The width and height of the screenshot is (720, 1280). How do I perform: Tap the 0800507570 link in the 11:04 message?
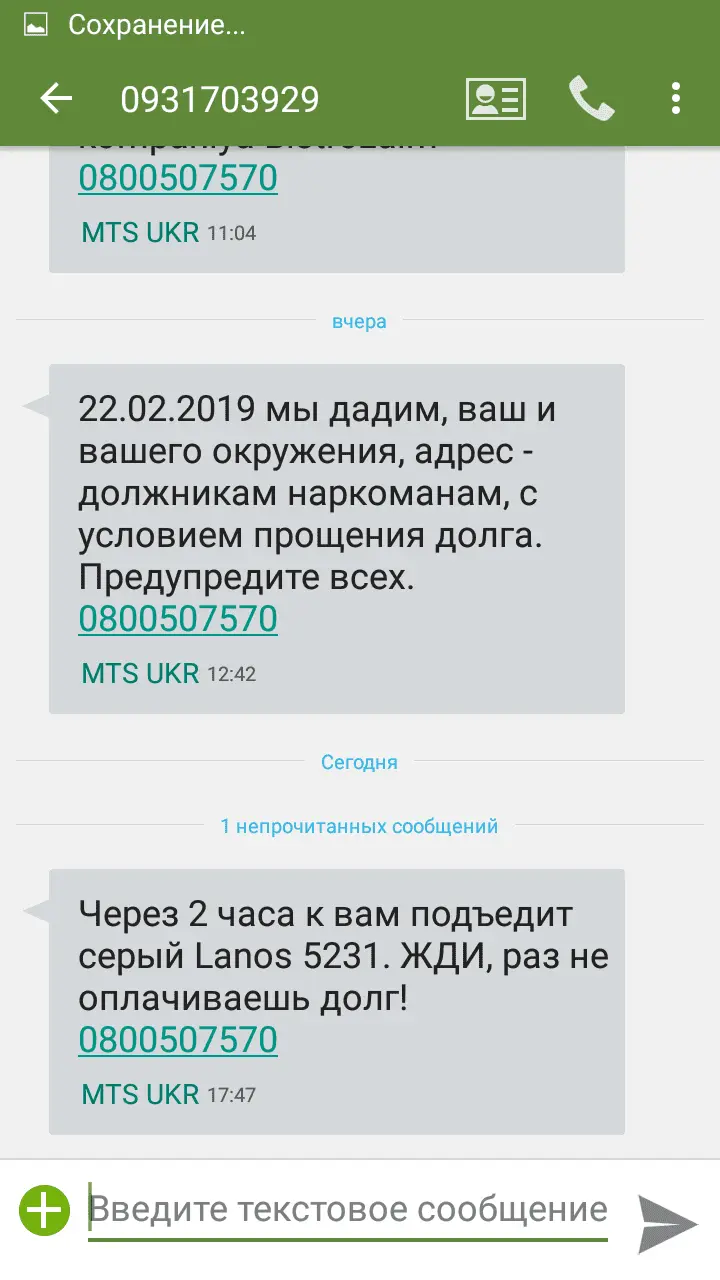click(x=178, y=179)
